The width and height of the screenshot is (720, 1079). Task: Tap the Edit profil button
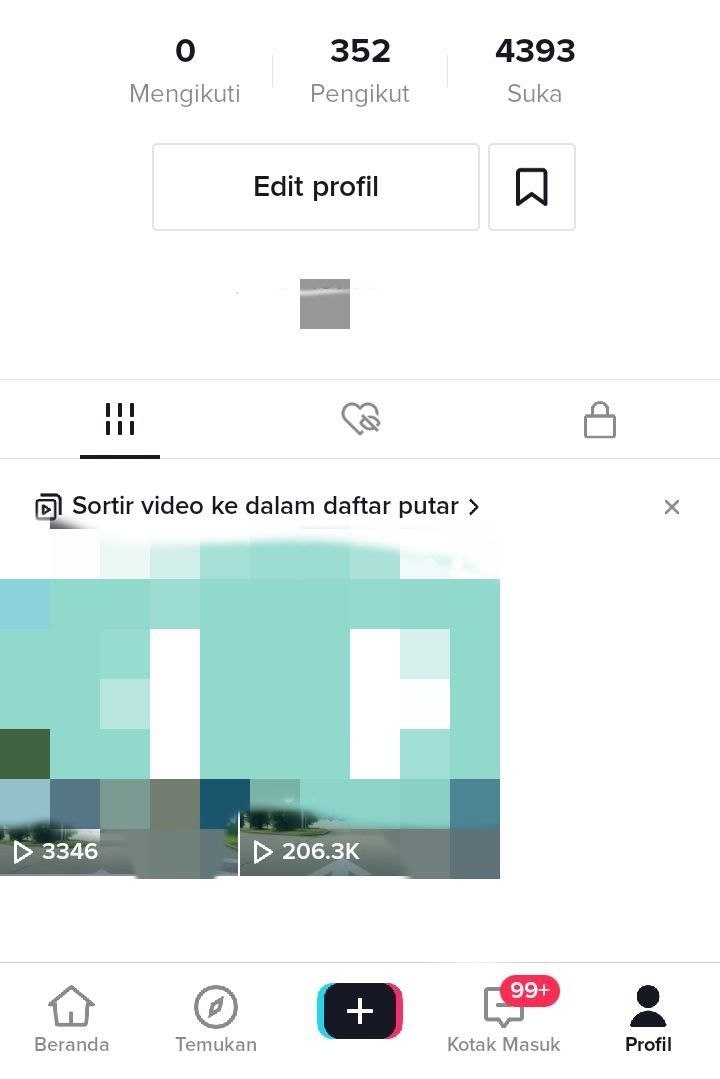(315, 187)
